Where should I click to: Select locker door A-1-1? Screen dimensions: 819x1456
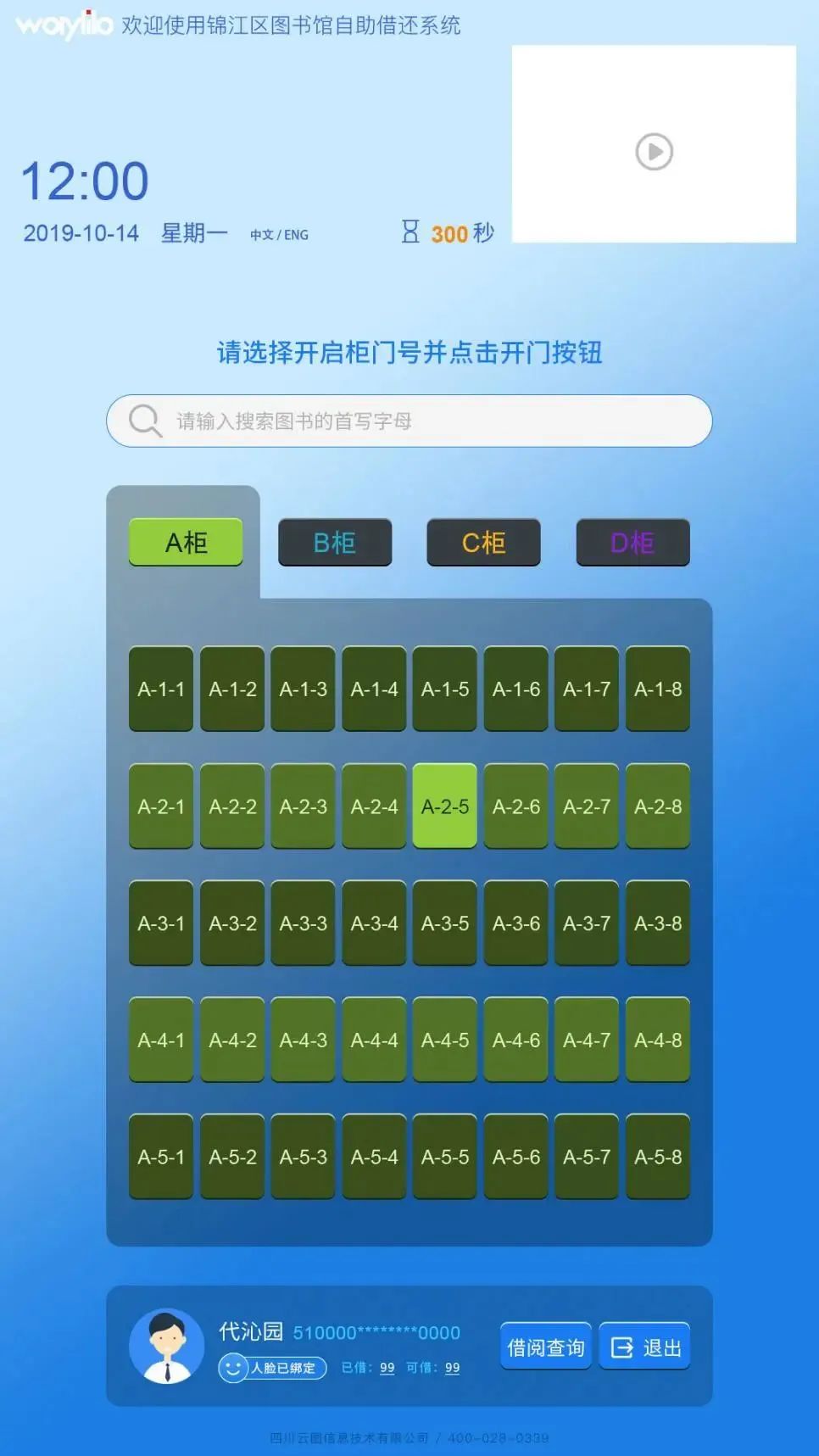click(161, 689)
